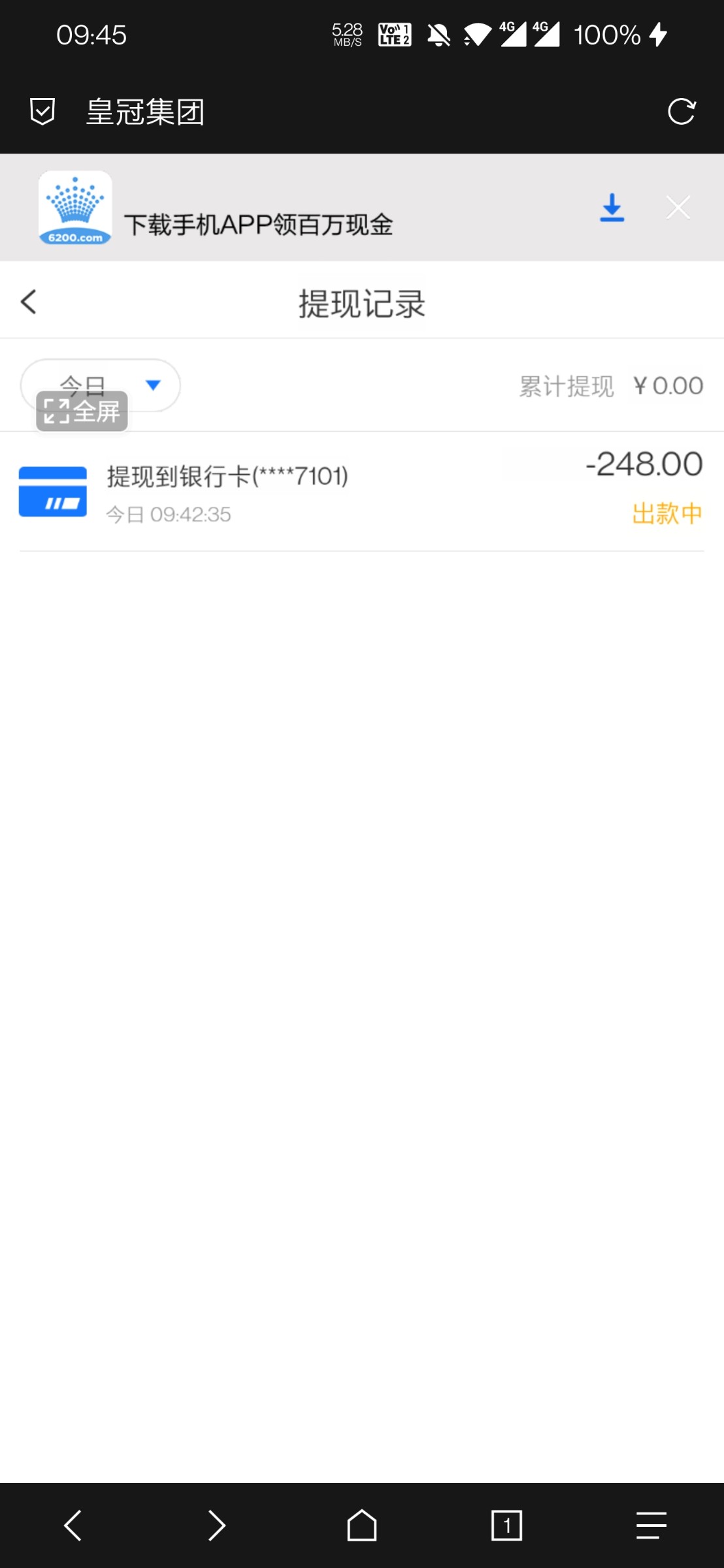Tap the refresh icon to reload 皇冠集团 page

tap(682, 112)
